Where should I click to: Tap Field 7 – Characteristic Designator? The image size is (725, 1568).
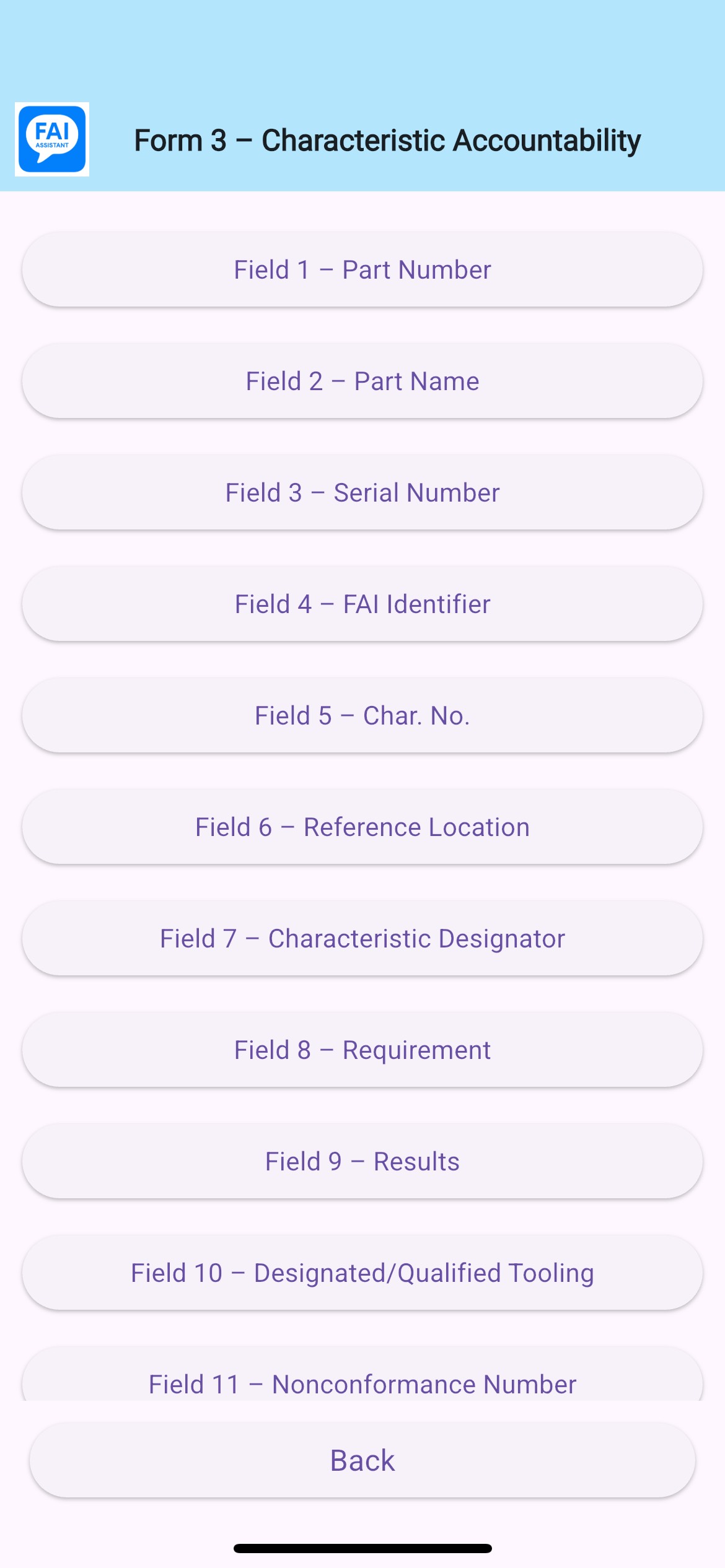(362, 938)
